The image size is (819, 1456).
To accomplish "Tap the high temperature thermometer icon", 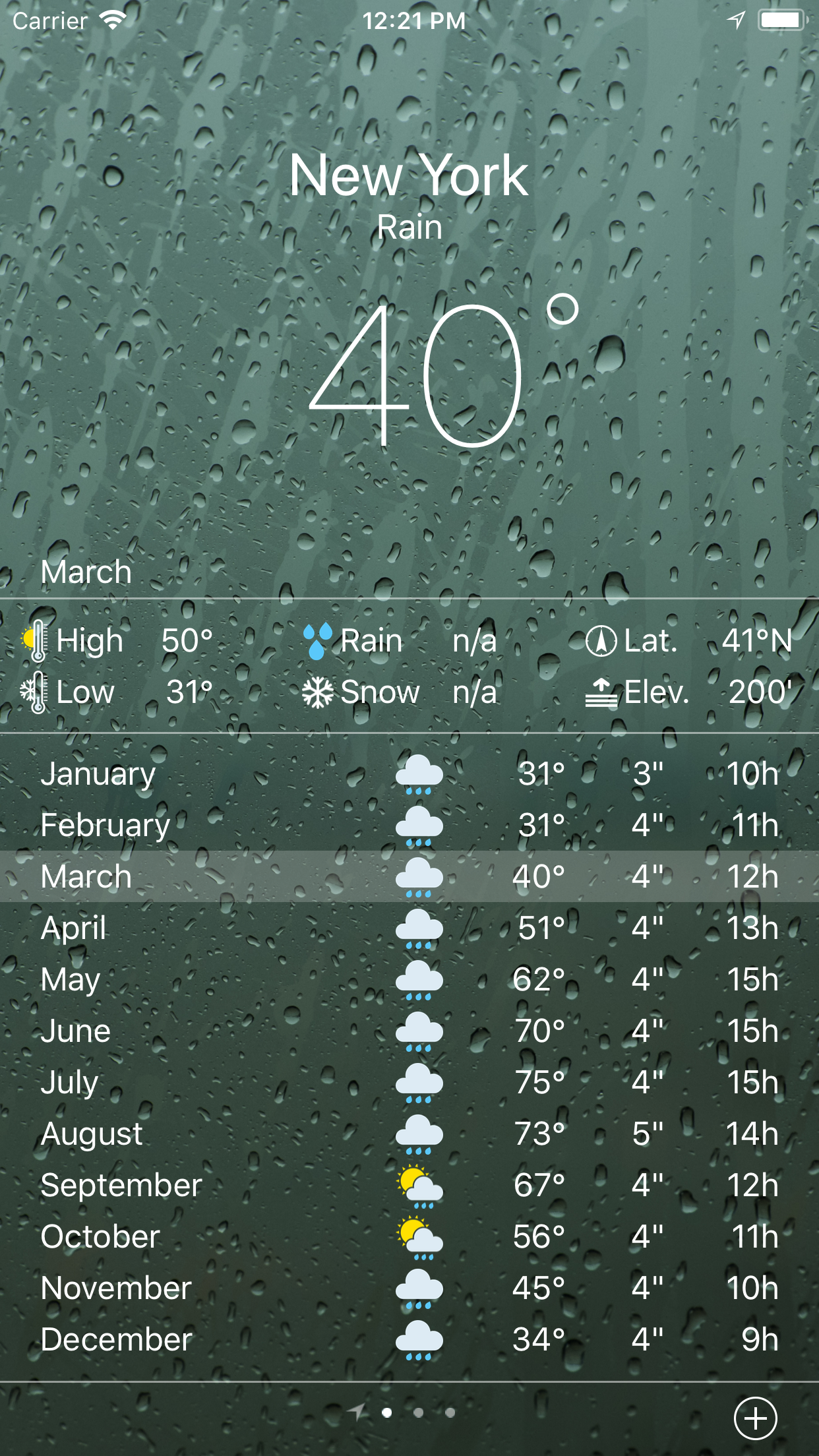I will [x=36, y=638].
